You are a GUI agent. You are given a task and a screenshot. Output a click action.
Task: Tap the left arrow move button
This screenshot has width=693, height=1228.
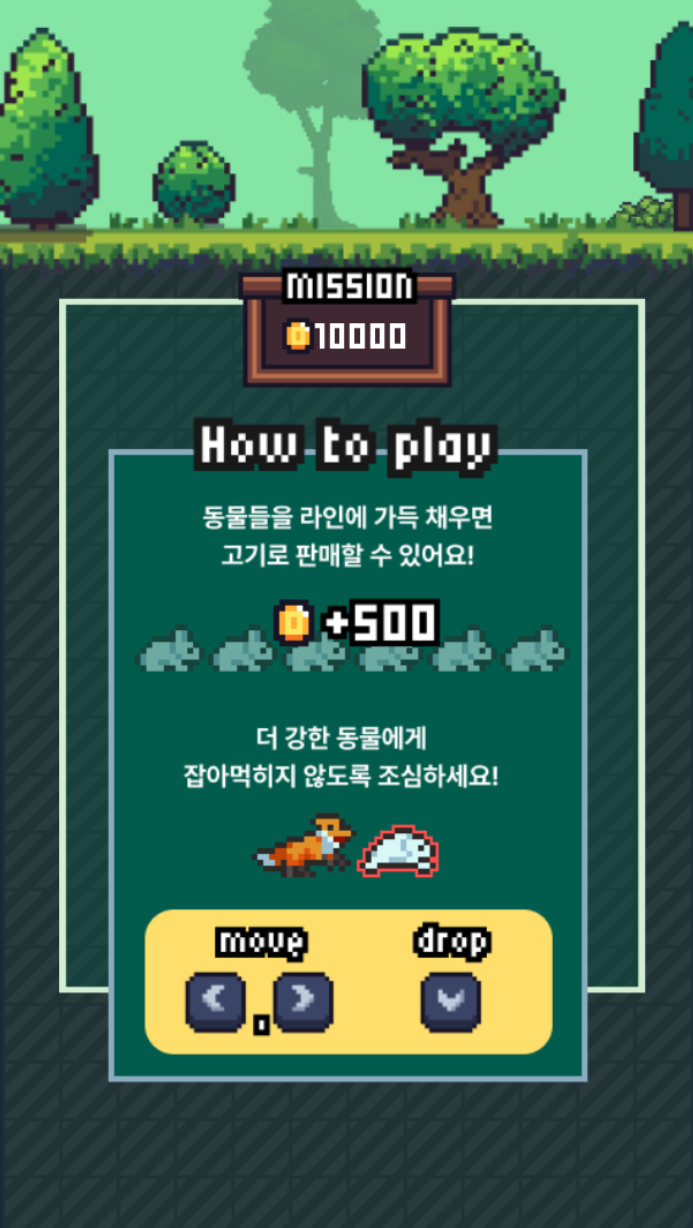pyautogui.click(x=216, y=1001)
